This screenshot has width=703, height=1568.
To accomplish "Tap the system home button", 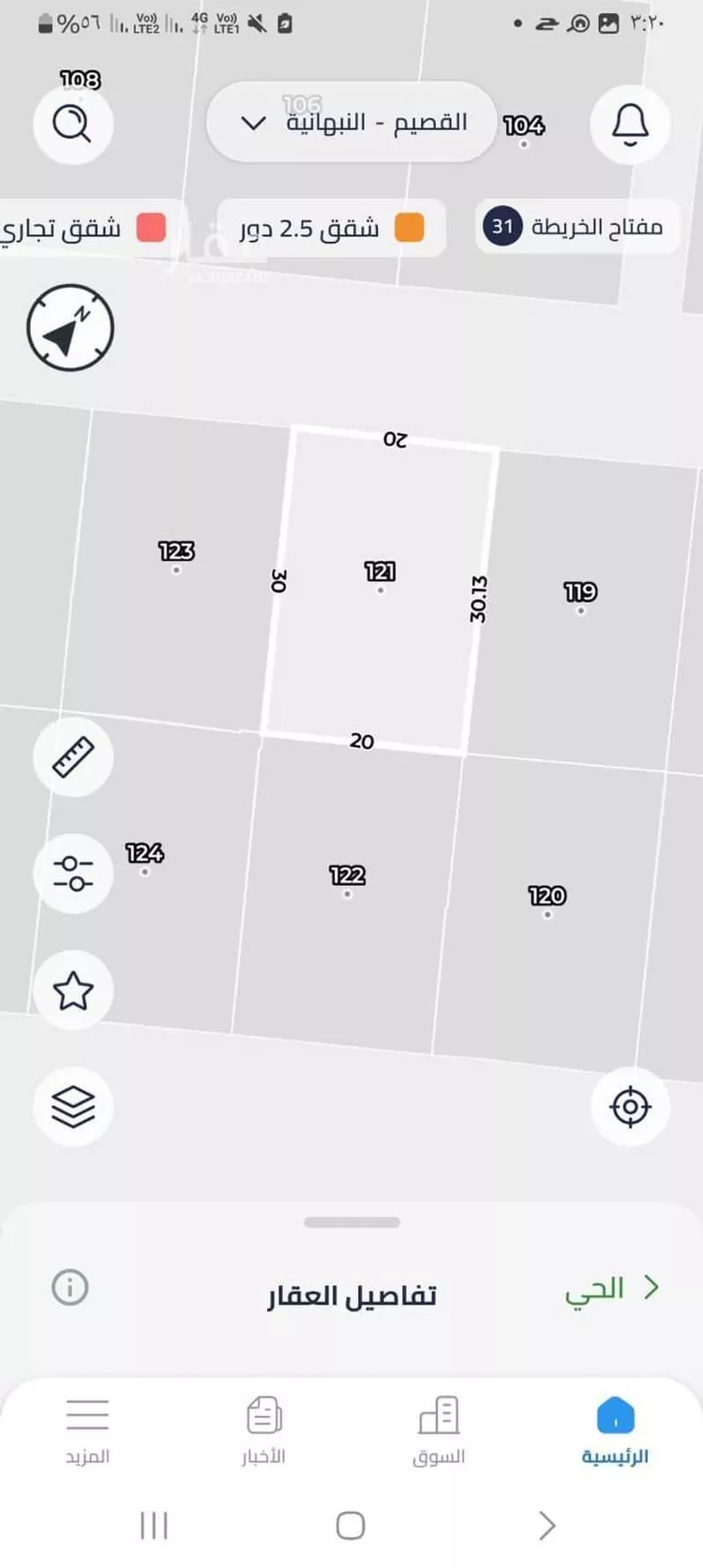I will tap(351, 1526).
